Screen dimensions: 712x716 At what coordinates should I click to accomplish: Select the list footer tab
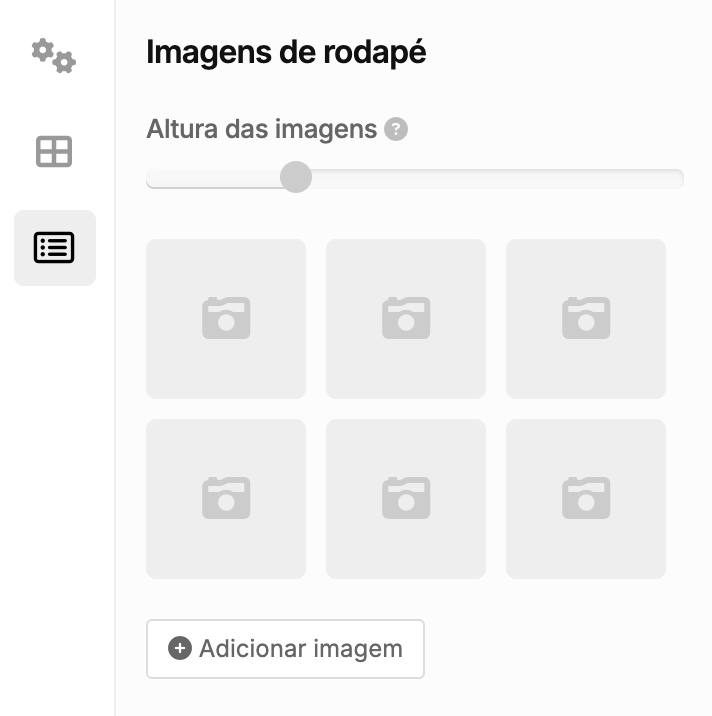coord(54,248)
